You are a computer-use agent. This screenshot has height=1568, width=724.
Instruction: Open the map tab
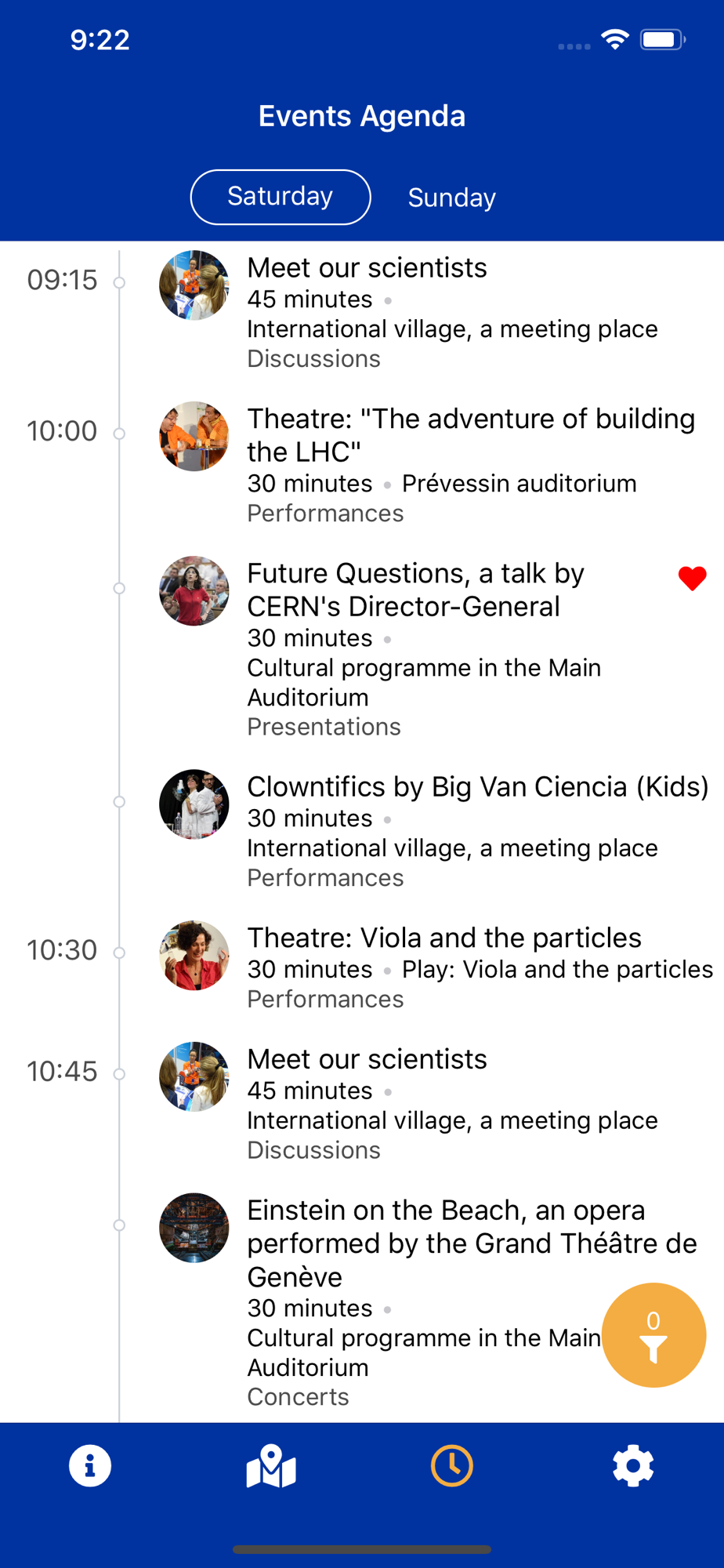(271, 1466)
